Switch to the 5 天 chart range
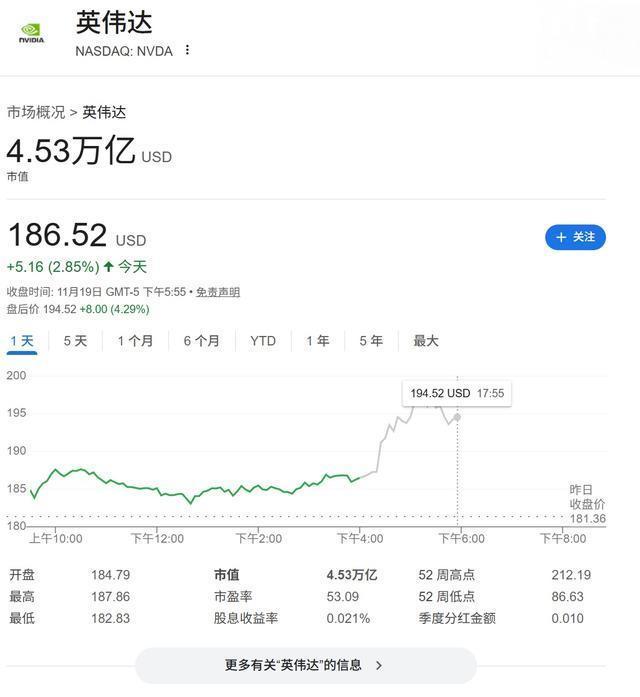The image size is (640, 697). click(75, 341)
